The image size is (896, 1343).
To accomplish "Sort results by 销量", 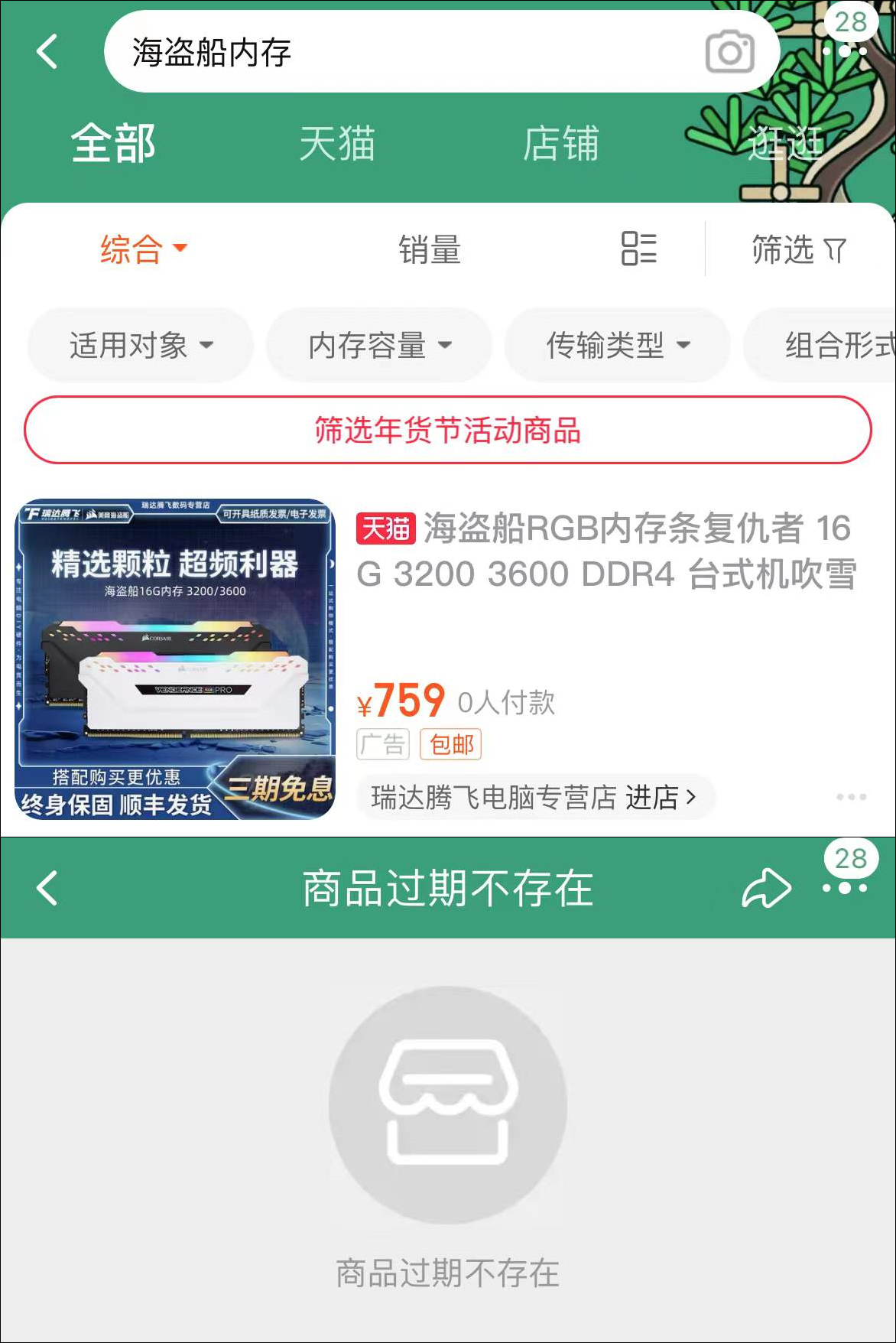I will pyautogui.click(x=429, y=249).
